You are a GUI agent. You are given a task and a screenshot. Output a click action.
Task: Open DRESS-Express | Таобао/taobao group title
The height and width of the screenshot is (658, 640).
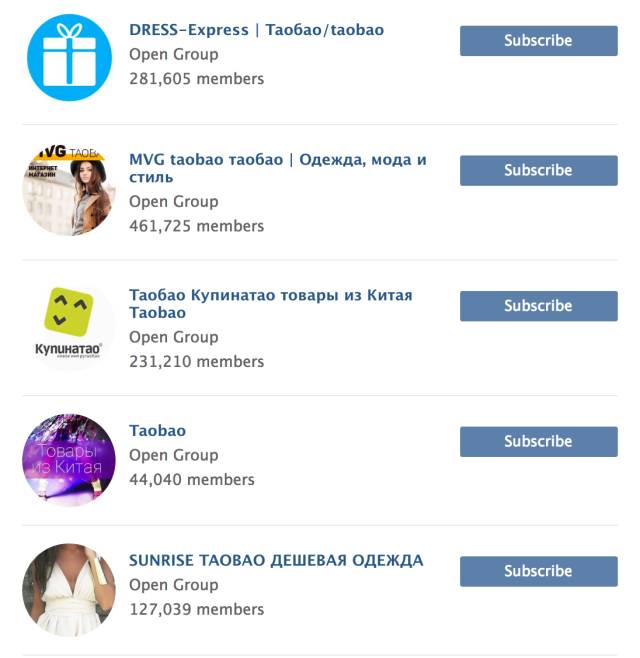[x=256, y=30]
